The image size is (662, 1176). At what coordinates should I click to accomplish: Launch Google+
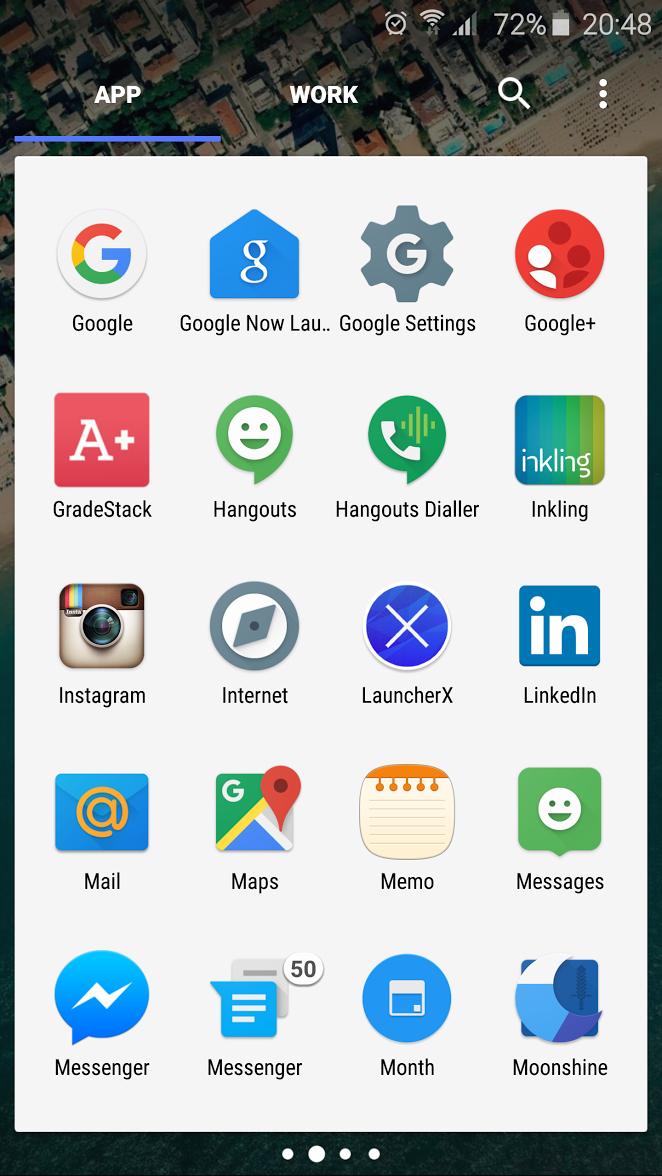pos(559,254)
